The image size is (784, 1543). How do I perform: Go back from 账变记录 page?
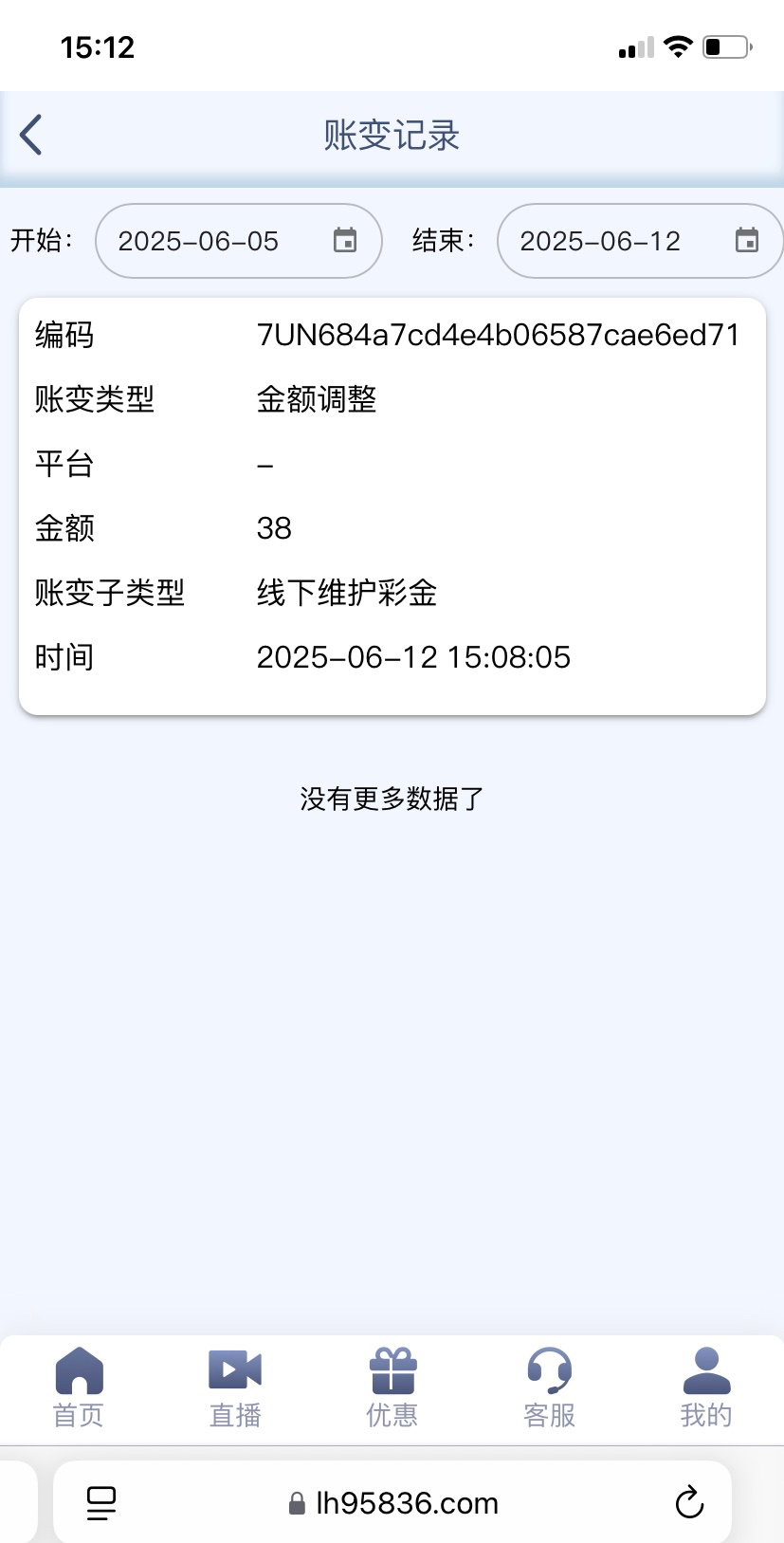point(31,135)
